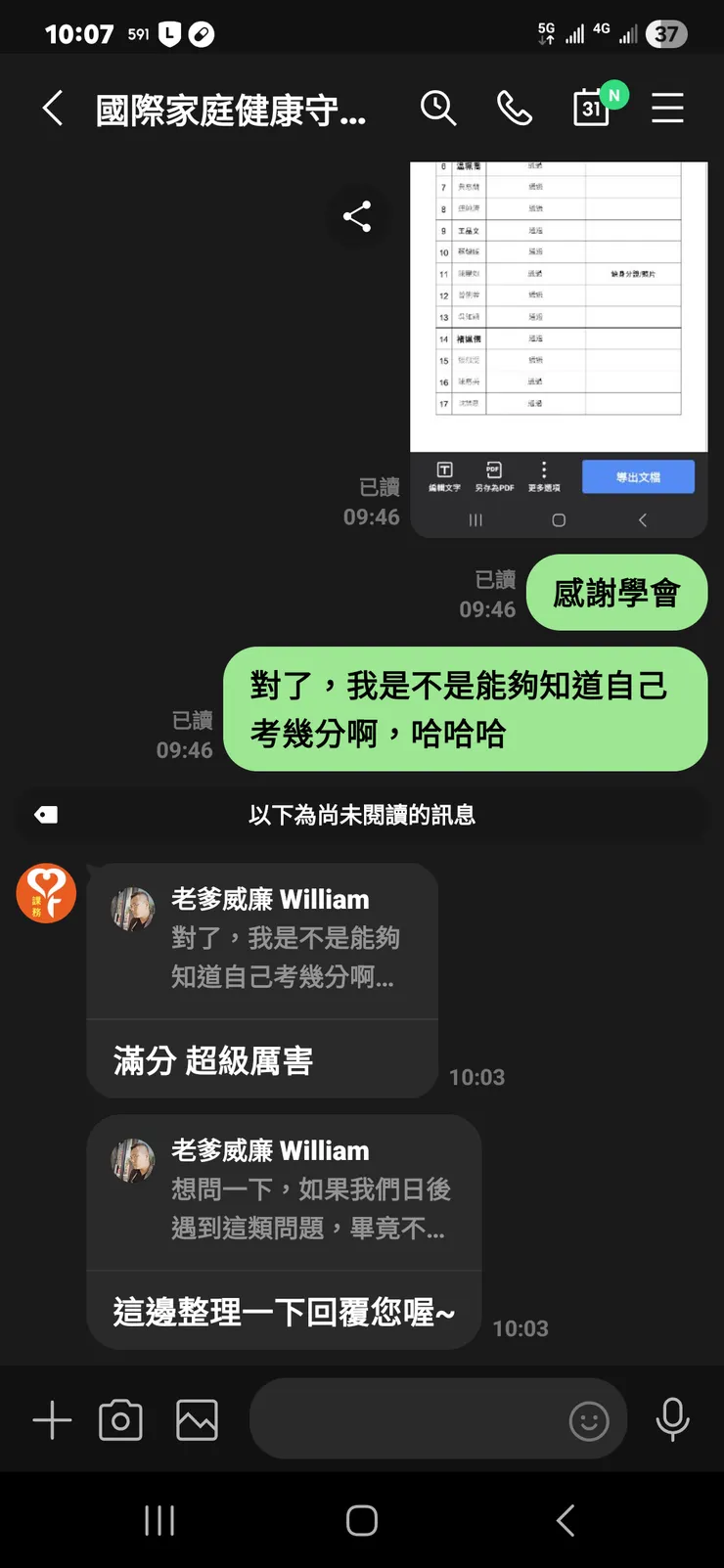Tap the recent apps navigation icon
Viewport: 724px width, 1568px height.
[158, 1519]
